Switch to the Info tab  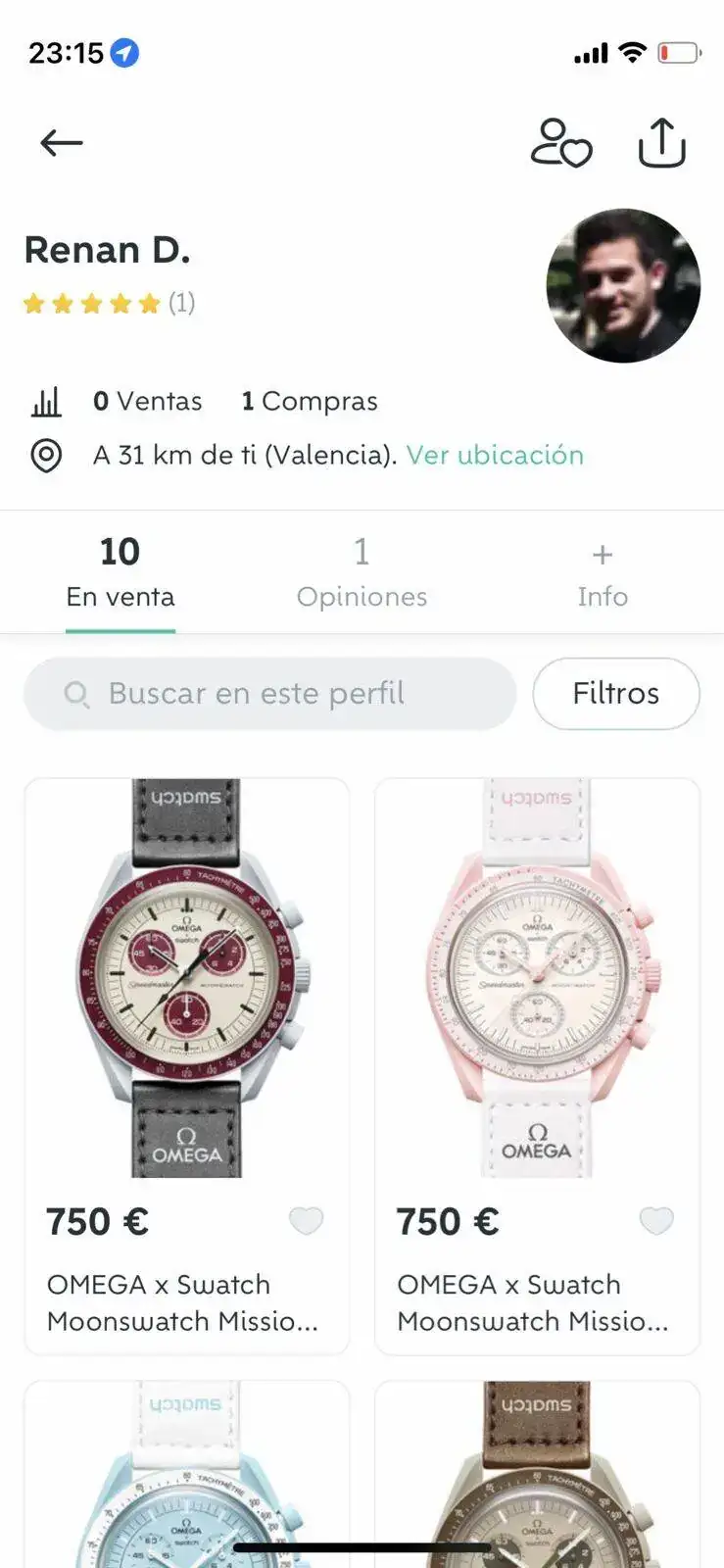coord(603,573)
